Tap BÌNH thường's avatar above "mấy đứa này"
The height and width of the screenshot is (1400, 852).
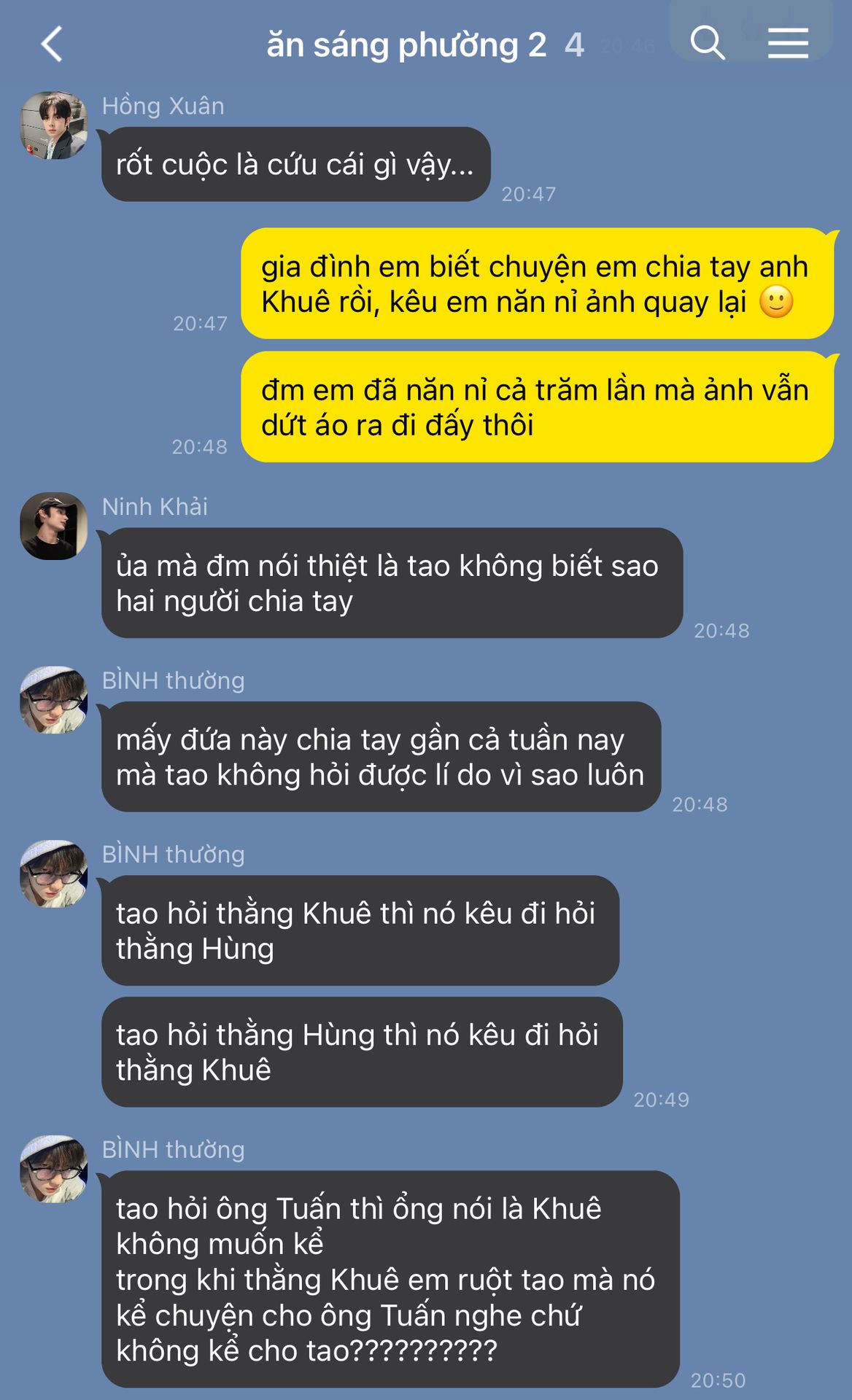[x=53, y=699]
